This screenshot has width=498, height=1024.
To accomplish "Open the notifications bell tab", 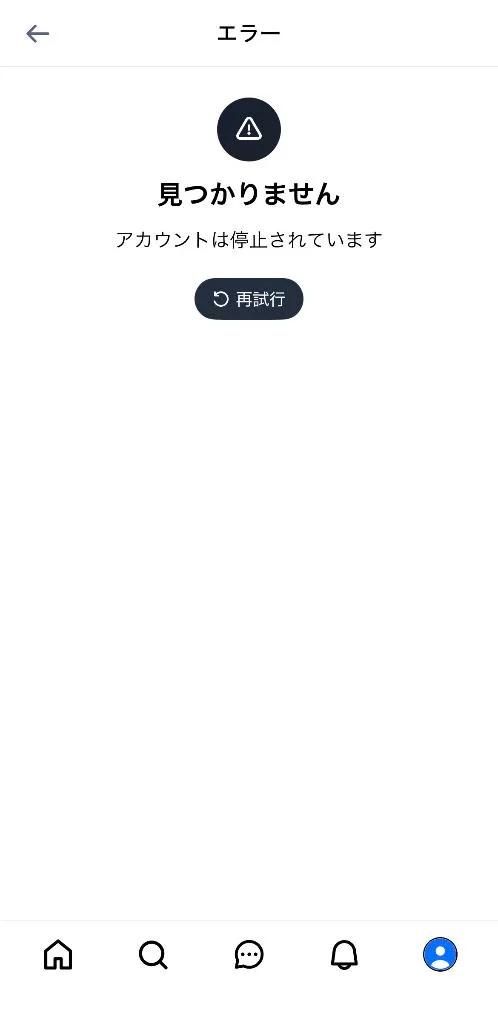I will [344, 955].
